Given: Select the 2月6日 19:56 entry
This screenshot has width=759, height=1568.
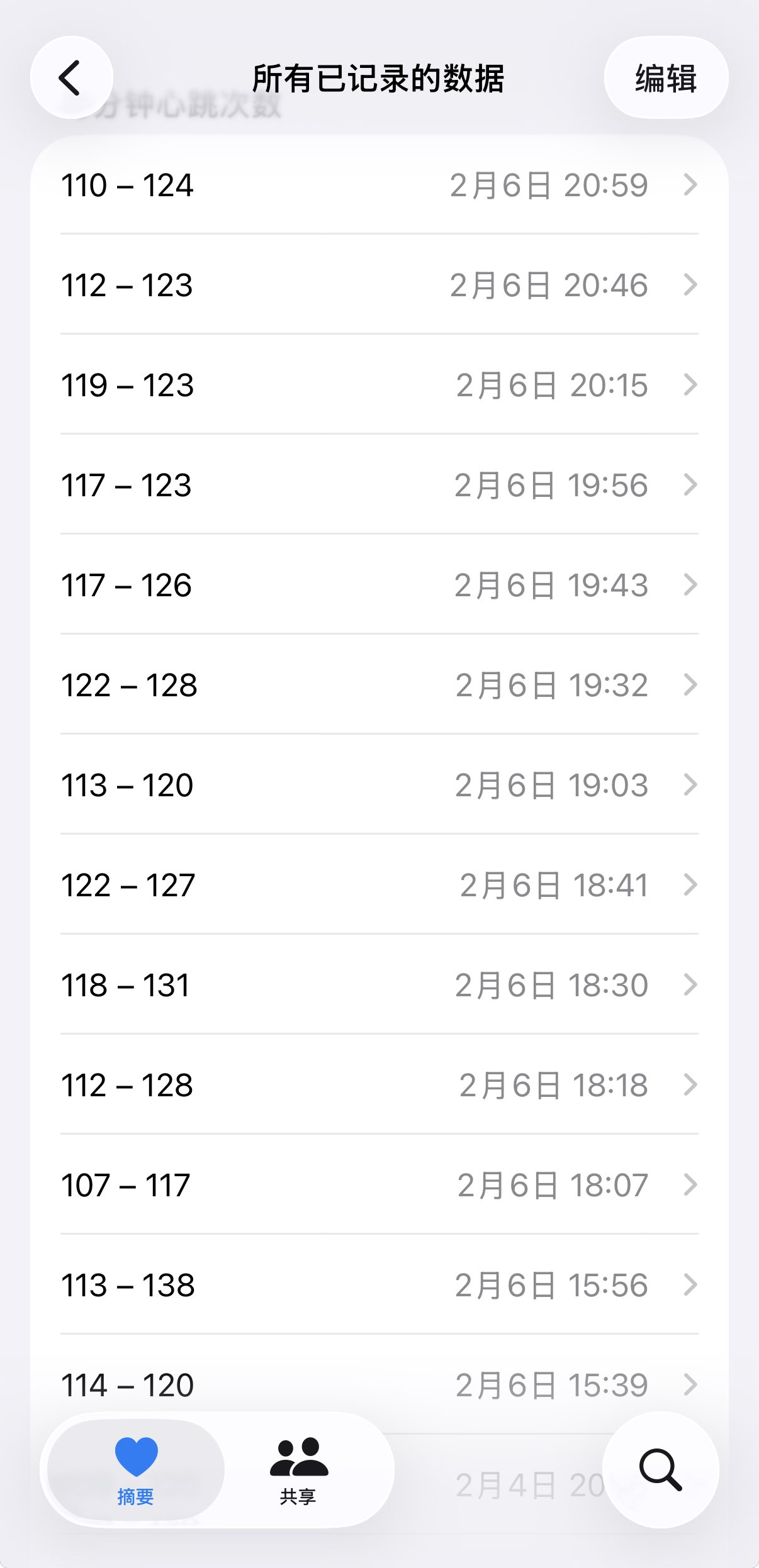Looking at the screenshot, I should [379, 485].
